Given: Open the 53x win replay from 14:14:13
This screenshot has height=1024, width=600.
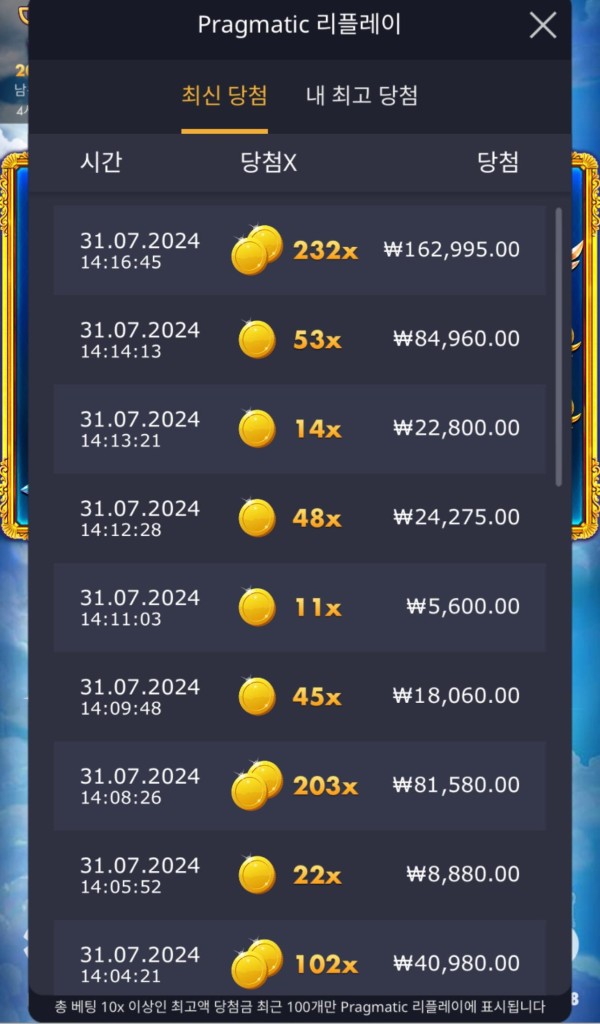Looking at the screenshot, I should pyautogui.click(x=300, y=339).
